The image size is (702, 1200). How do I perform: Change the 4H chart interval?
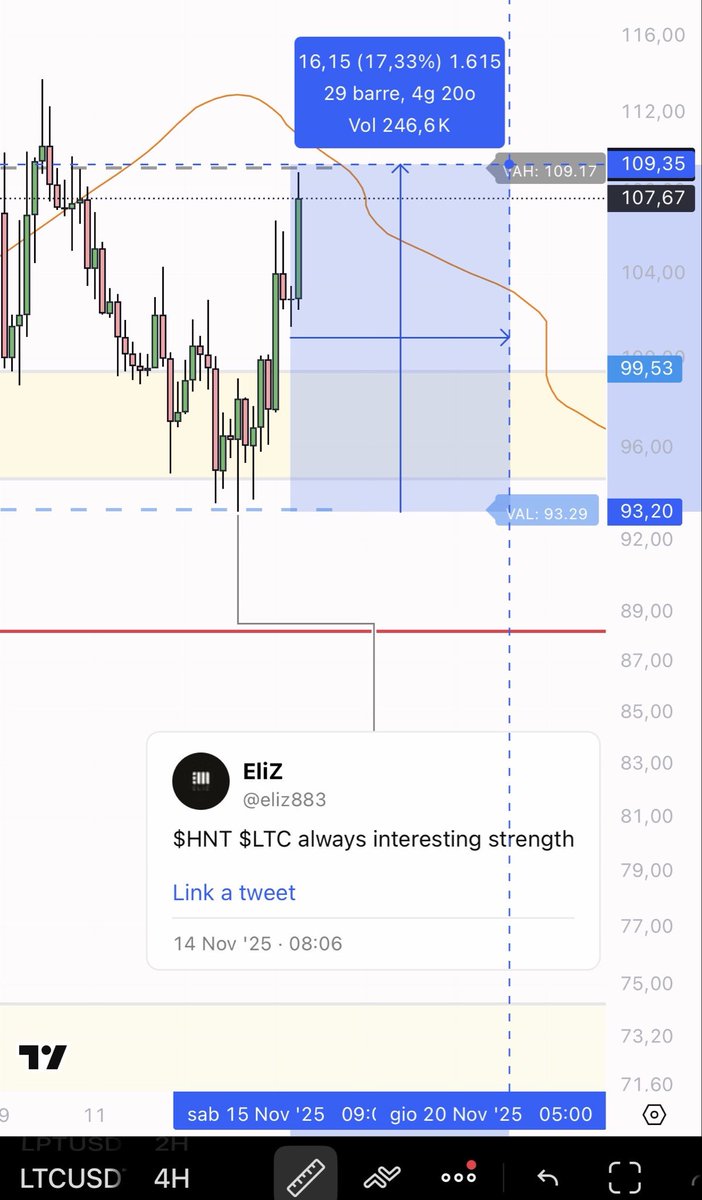[172, 1178]
